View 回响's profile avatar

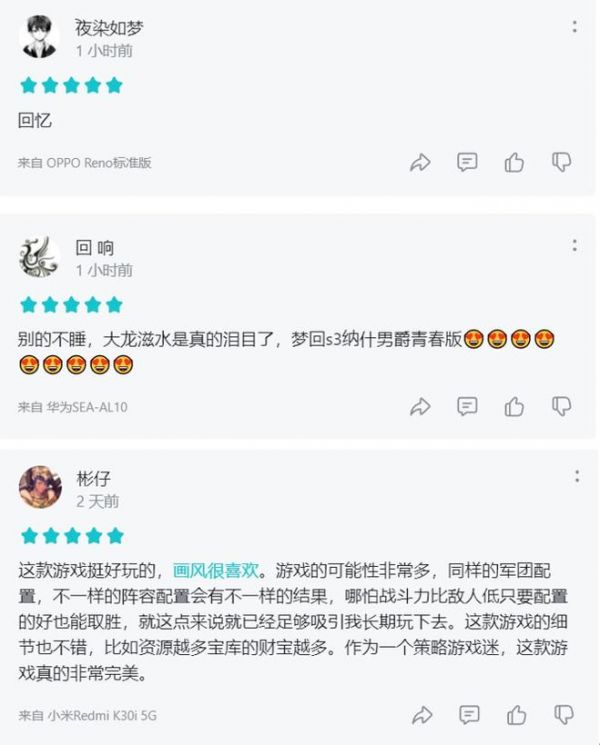[39, 258]
